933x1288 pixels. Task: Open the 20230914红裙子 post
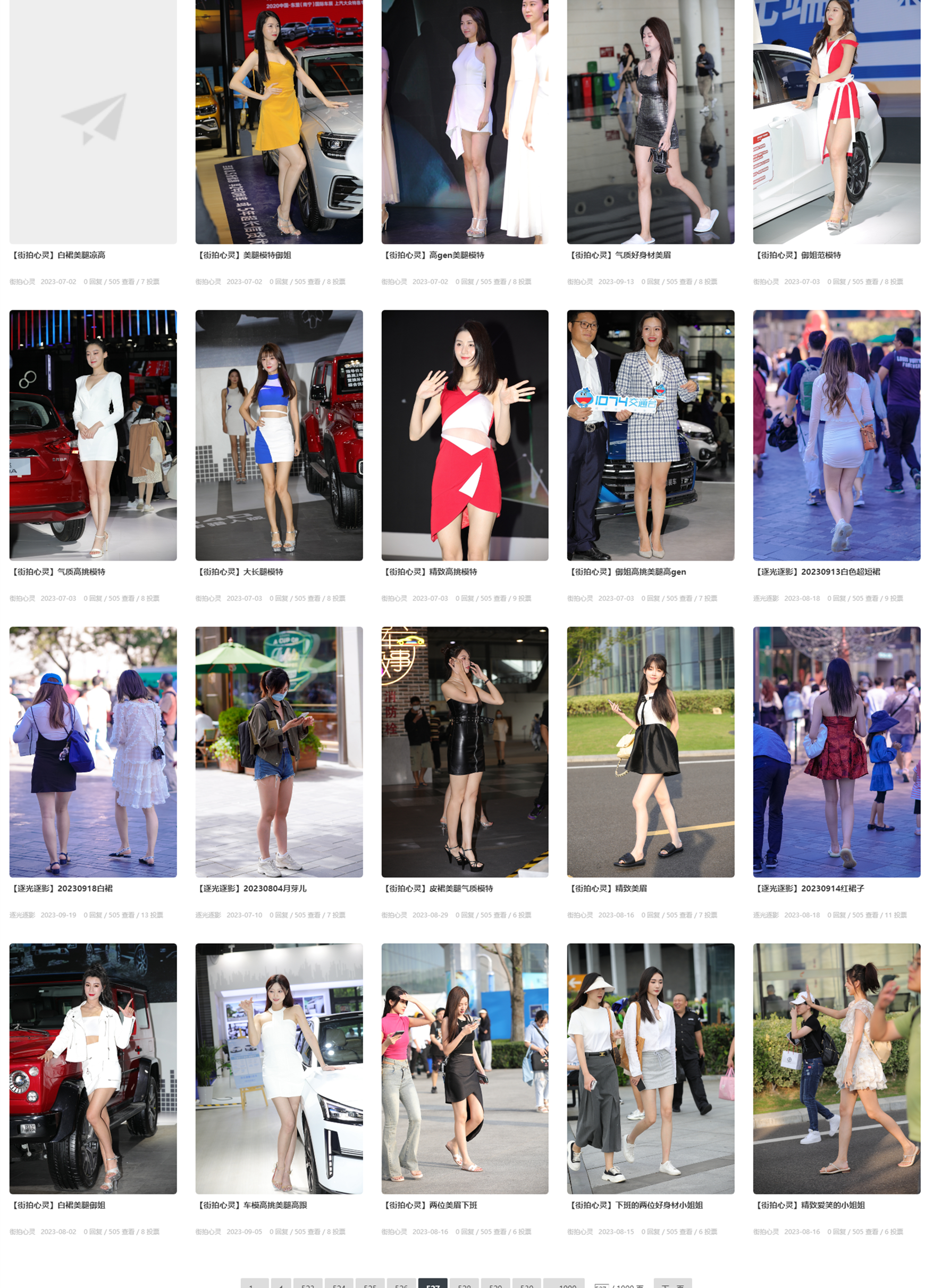click(x=810, y=888)
